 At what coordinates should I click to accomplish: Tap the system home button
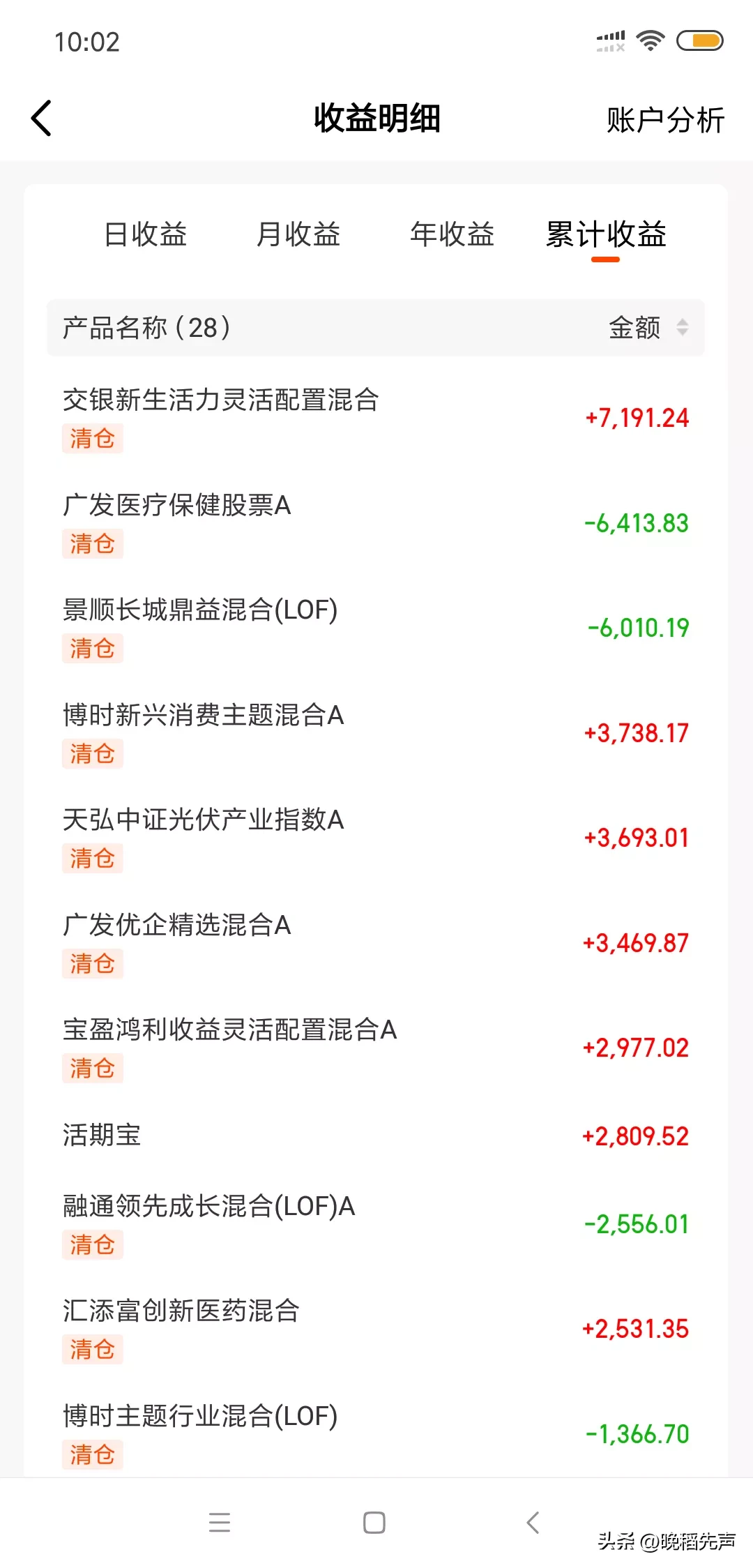click(x=374, y=1523)
